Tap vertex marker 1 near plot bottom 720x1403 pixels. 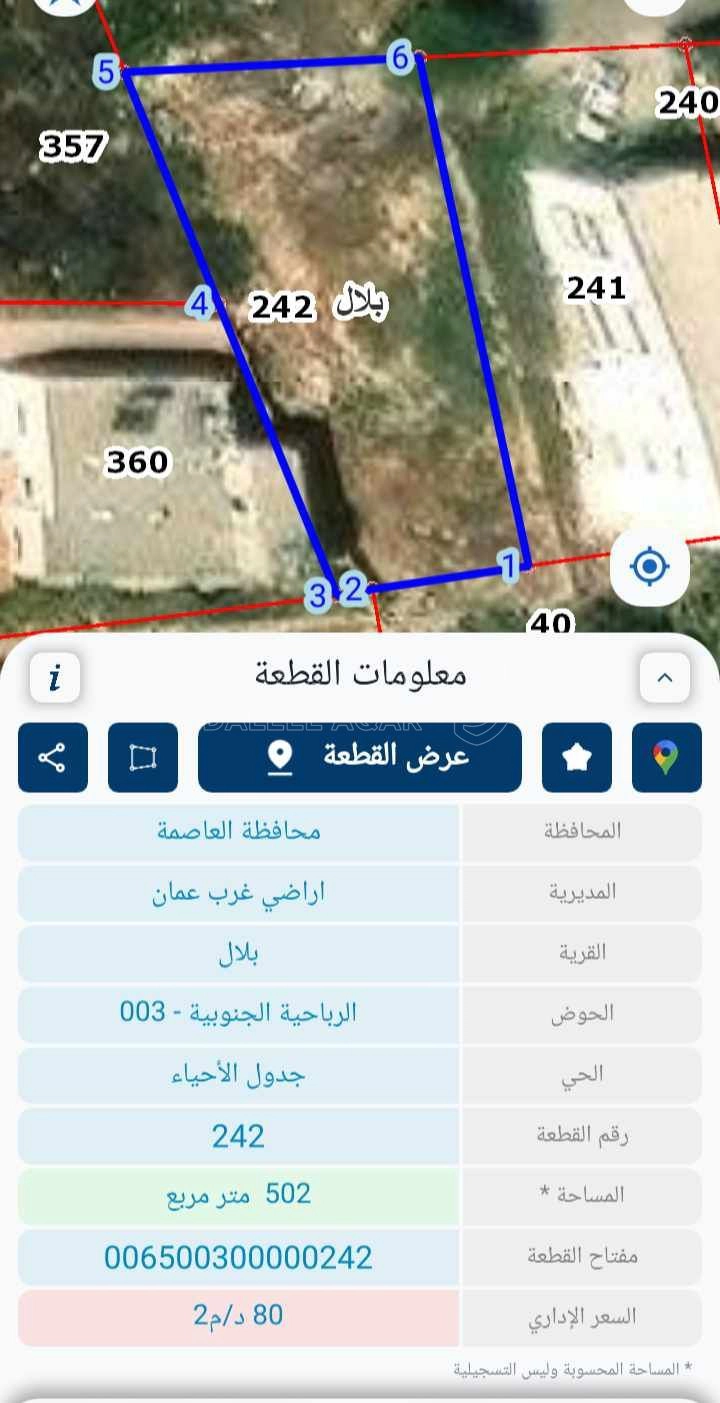[x=510, y=564]
